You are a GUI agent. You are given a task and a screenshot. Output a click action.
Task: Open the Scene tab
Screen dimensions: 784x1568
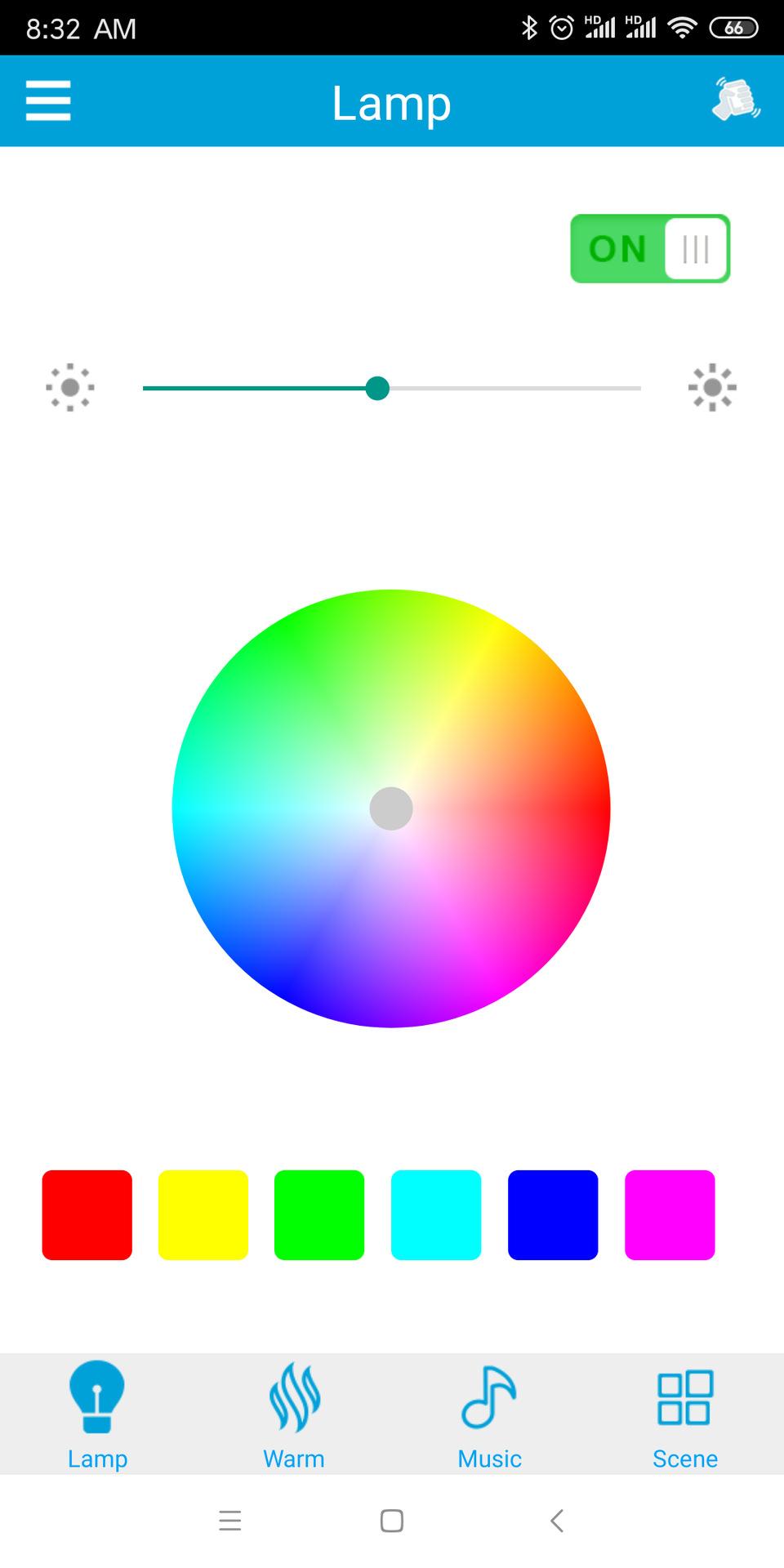click(685, 1414)
